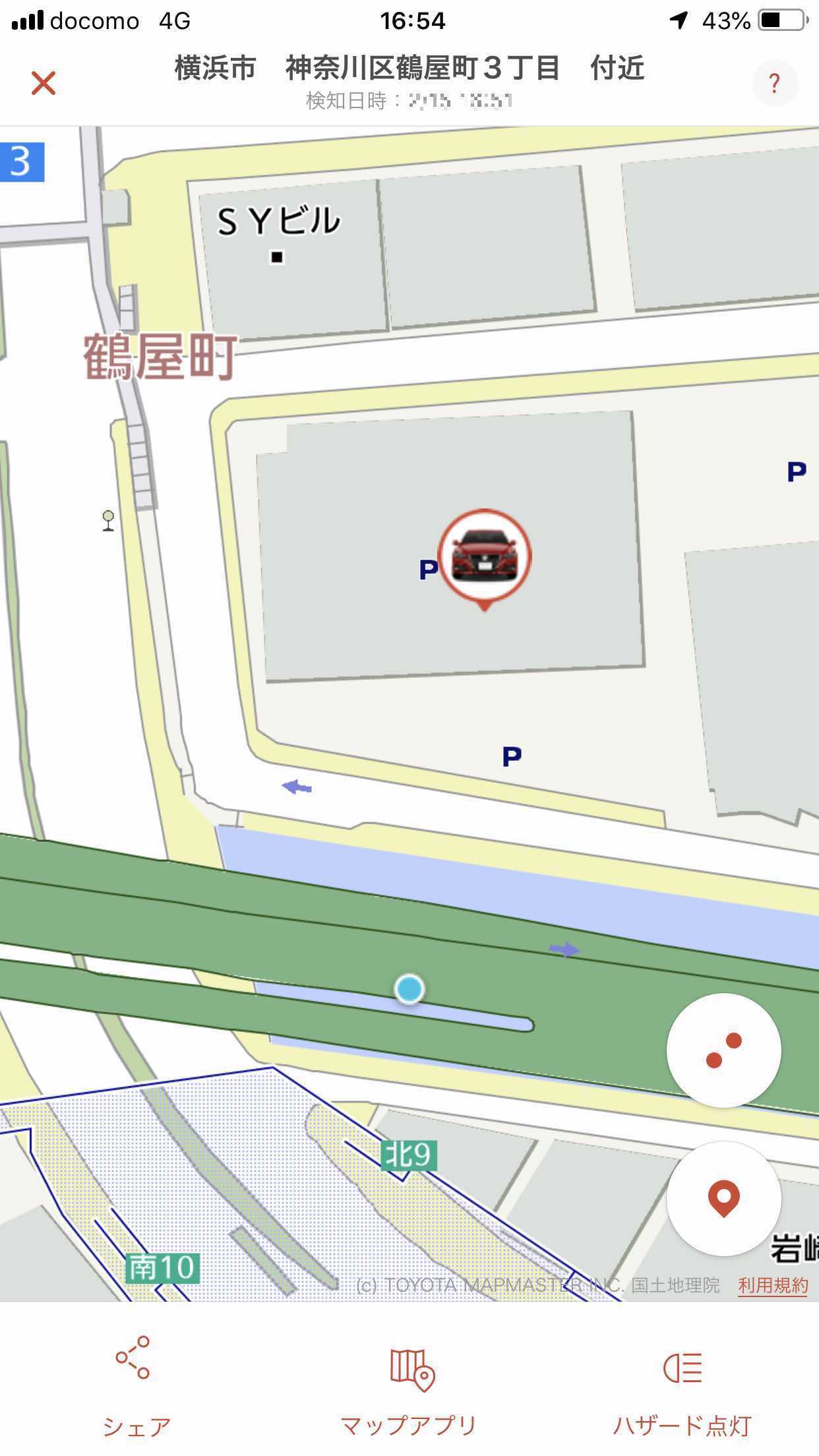Share the car location via シェア
This screenshot has height=1456, width=819.
click(x=135, y=1386)
